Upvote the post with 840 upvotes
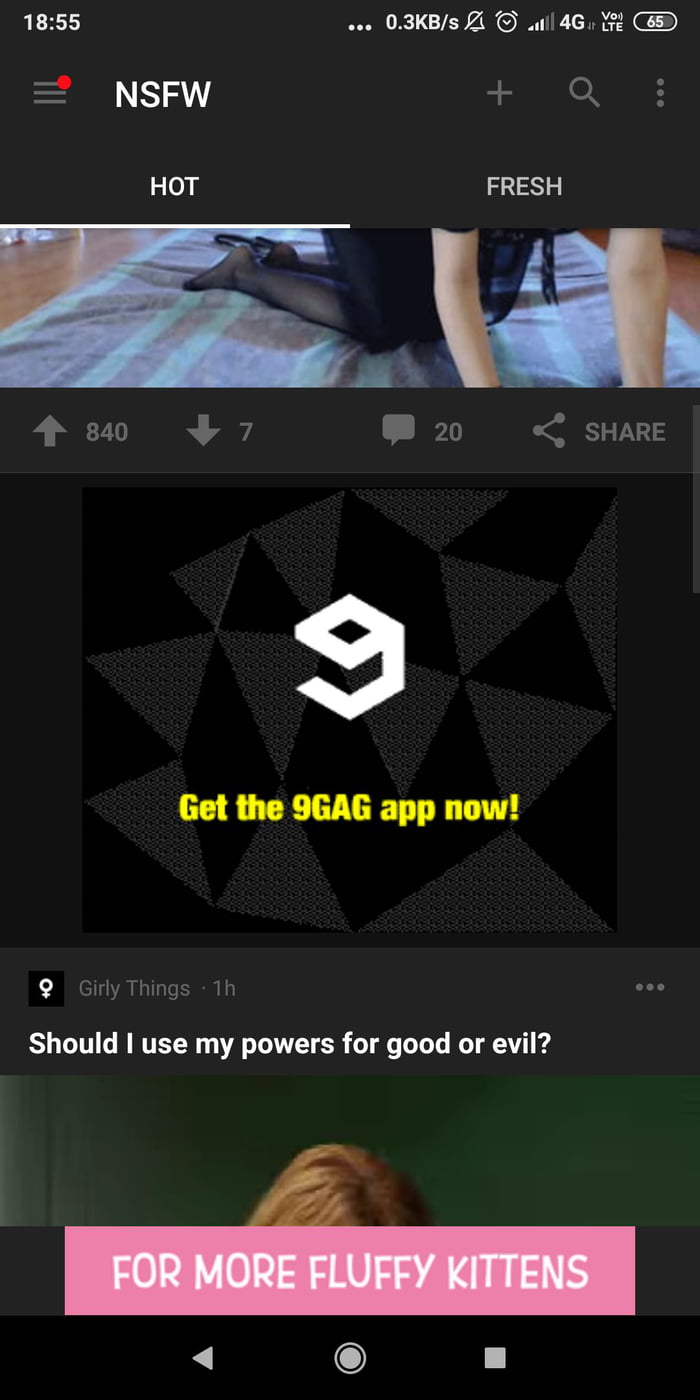700x1400 pixels. [50, 432]
